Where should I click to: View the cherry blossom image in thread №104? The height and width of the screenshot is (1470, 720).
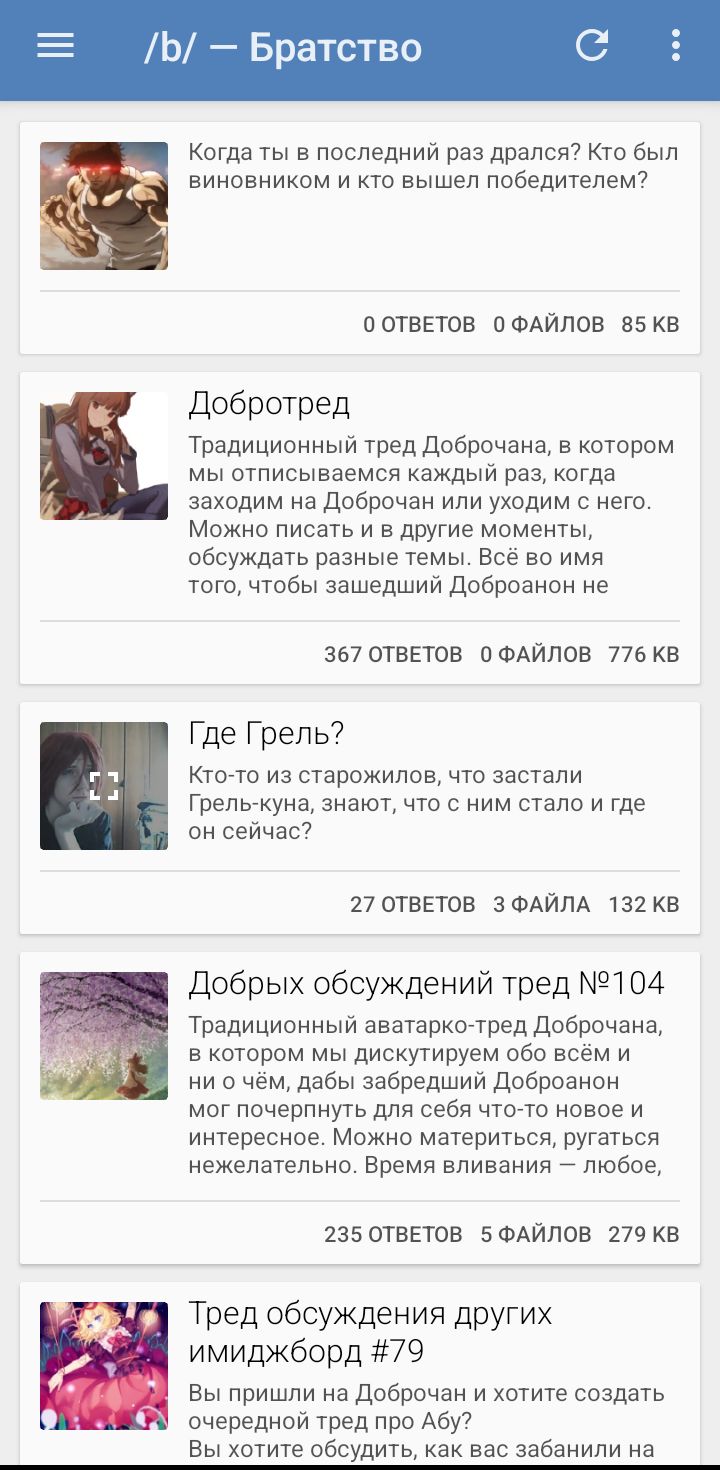pos(104,1036)
